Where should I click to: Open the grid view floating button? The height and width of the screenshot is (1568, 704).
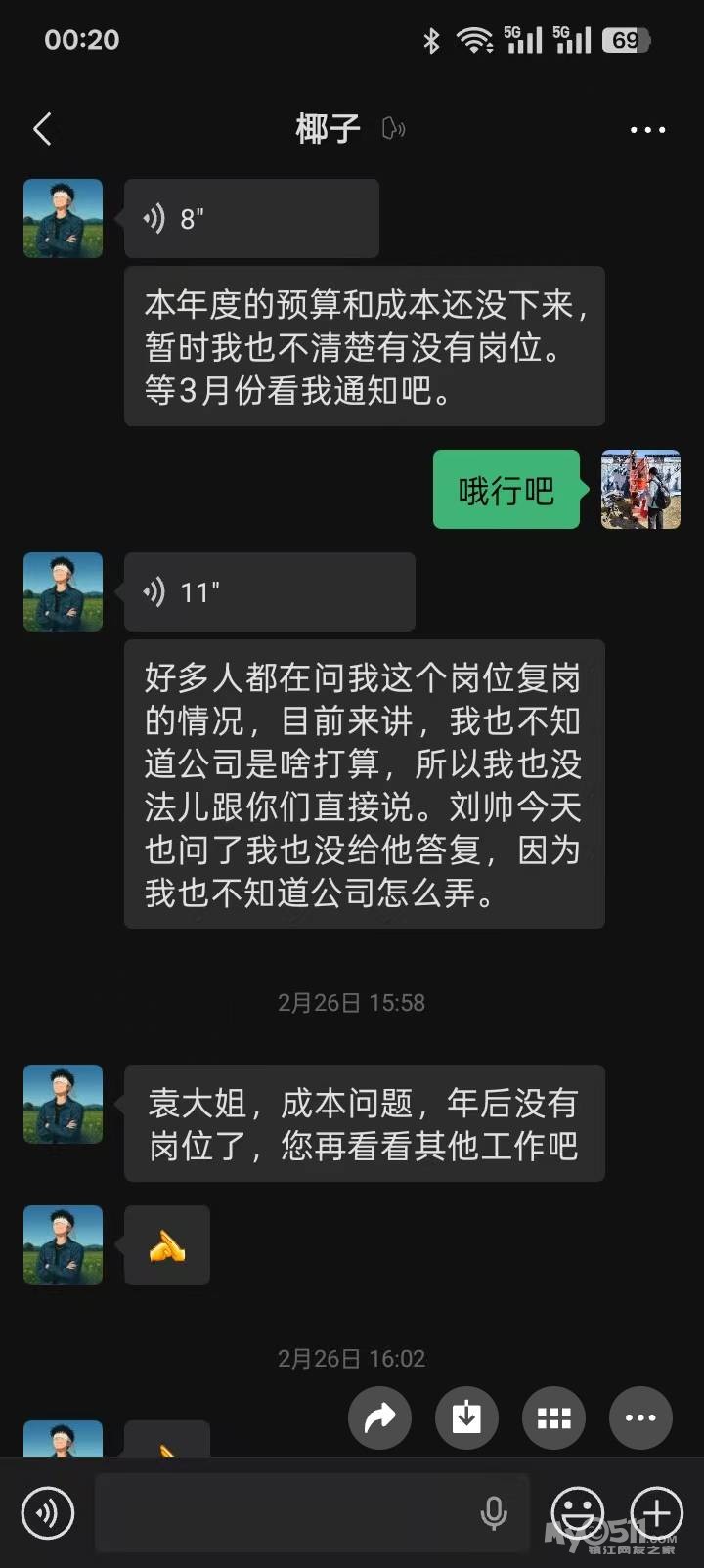pyautogui.click(x=553, y=1417)
